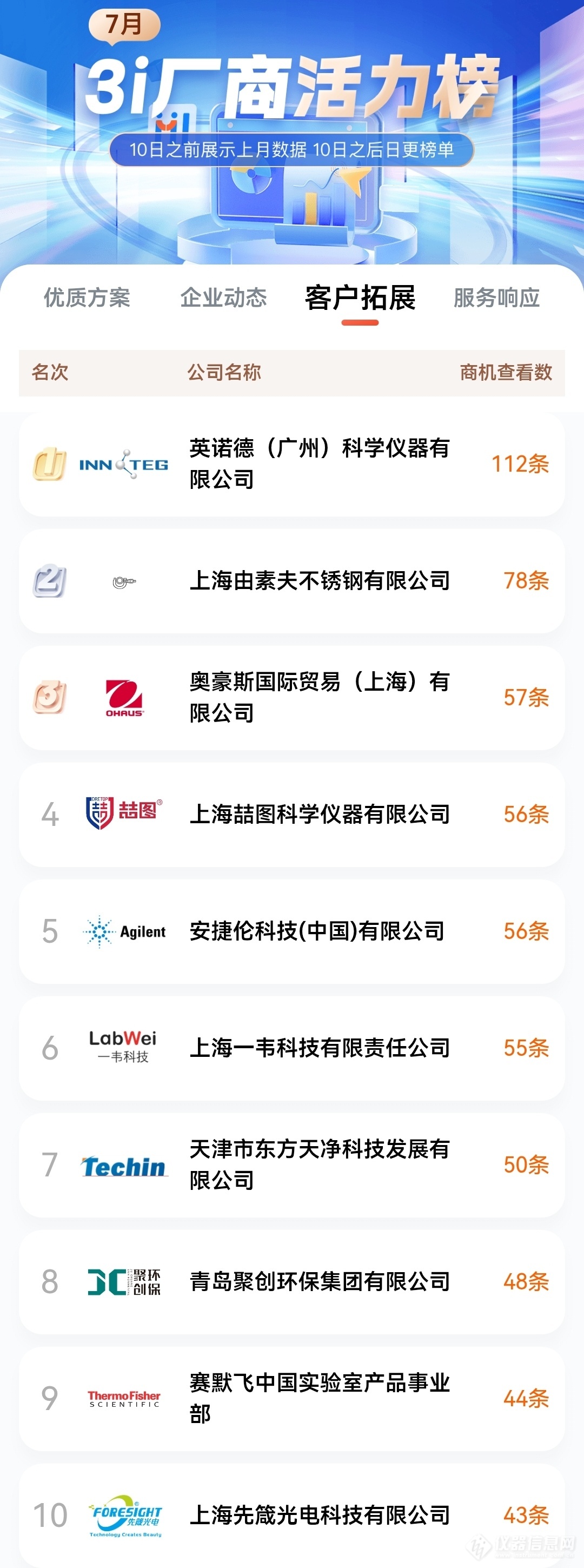Open 奥豪斯国际贸易(上海)有限公司 row

pyautogui.click(x=292, y=698)
